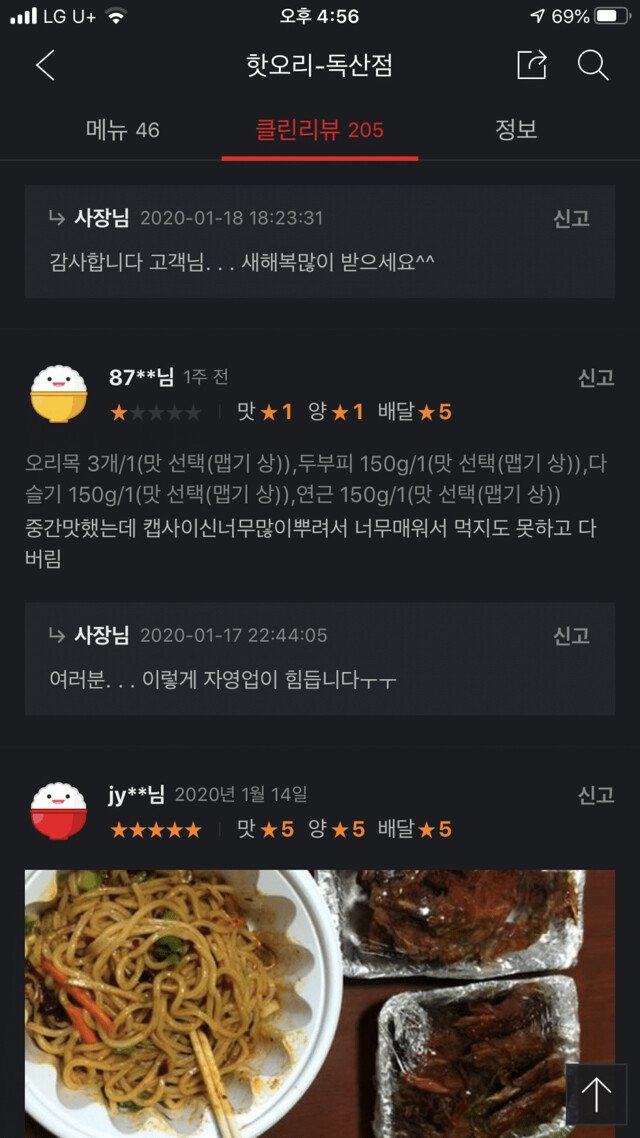
Task: Jump to top with the up-arrow button
Action: click(596, 1095)
